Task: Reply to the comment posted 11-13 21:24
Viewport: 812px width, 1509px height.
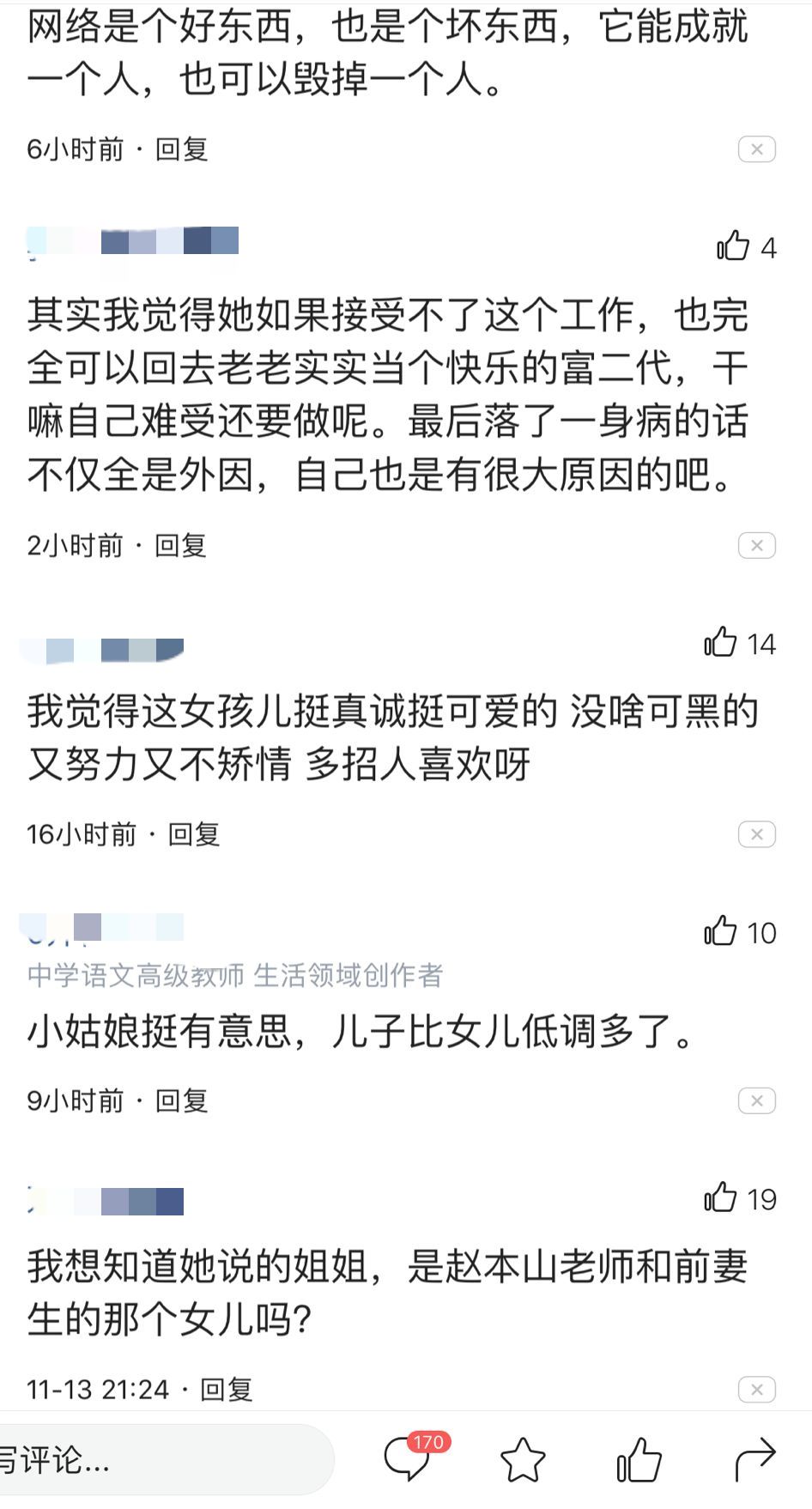Action: [x=227, y=1389]
